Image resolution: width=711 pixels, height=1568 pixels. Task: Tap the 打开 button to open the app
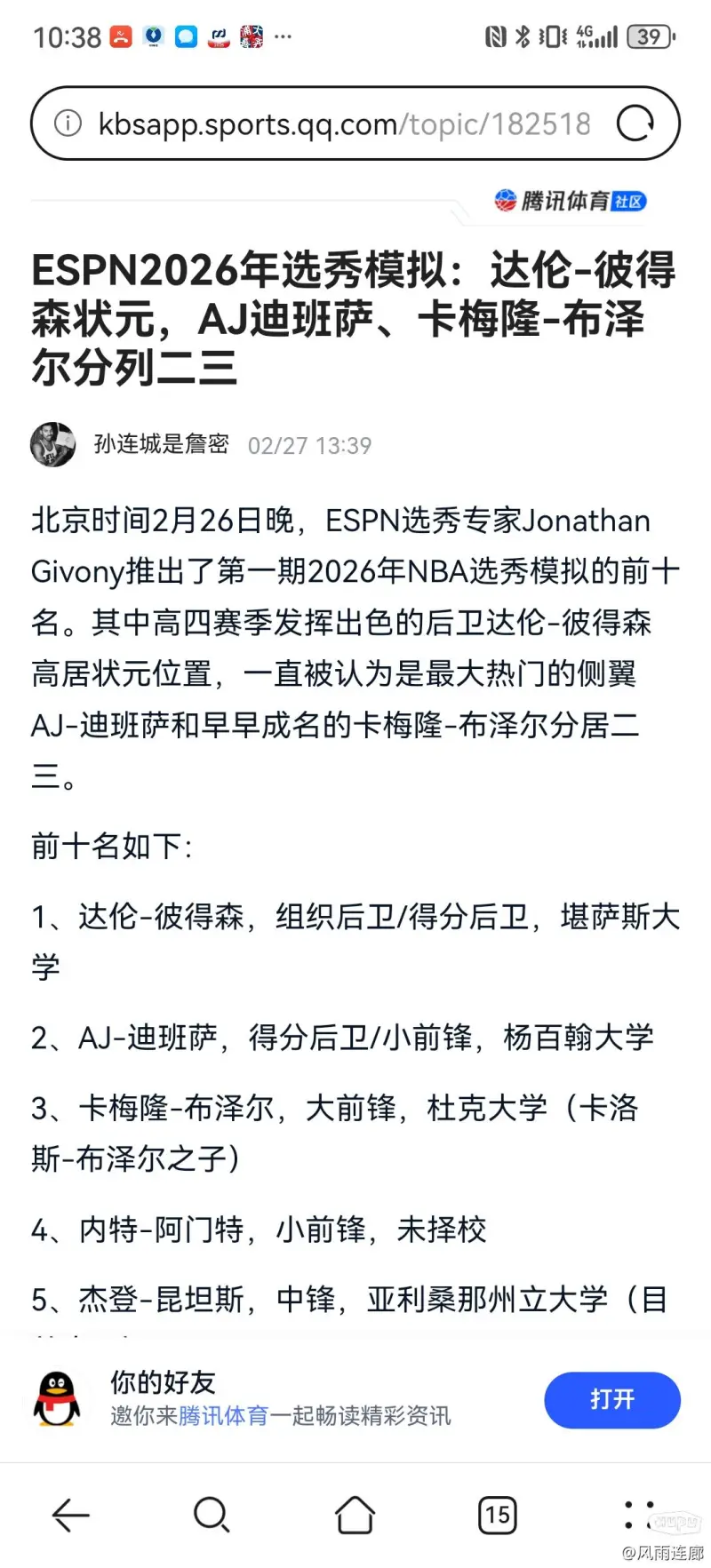(x=612, y=1400)
